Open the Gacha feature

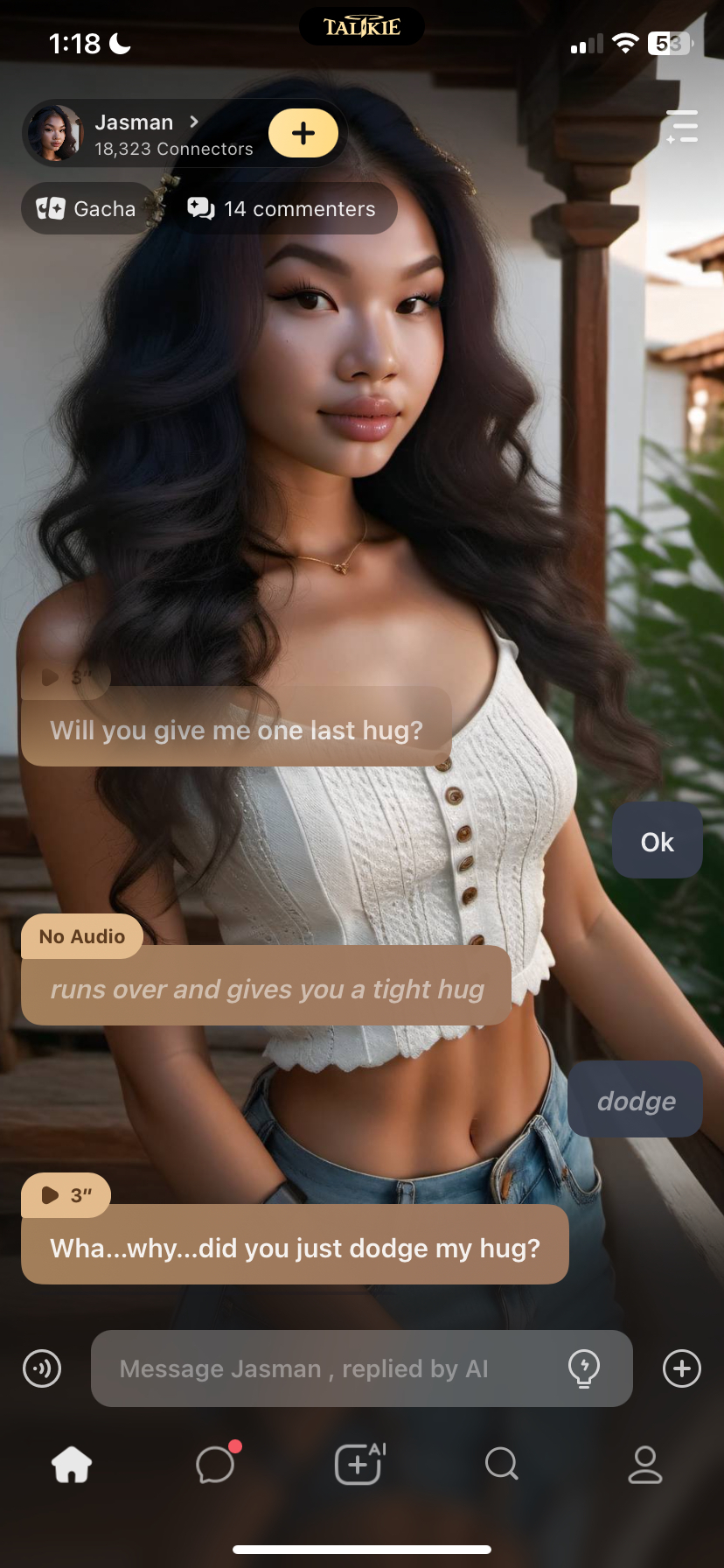(87, 209)
